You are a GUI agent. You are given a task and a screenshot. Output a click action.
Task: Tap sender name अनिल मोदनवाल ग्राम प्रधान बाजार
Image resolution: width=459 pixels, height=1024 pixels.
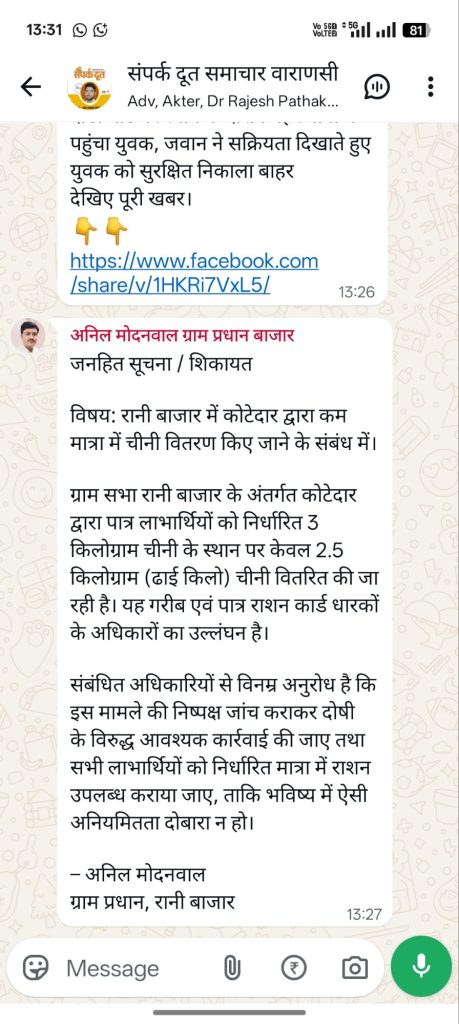[182, 336]
